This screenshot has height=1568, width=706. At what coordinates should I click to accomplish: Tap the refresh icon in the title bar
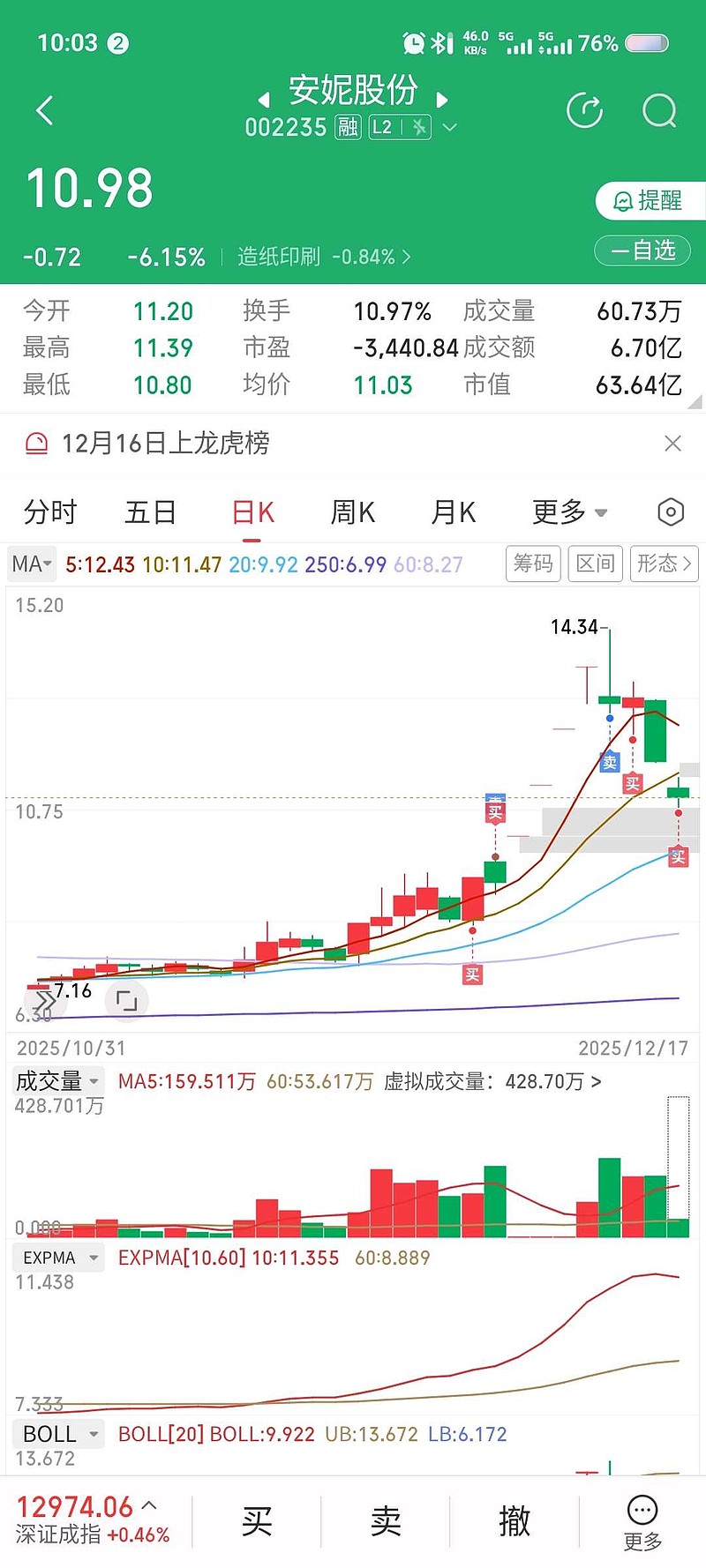click(x=584, y=110)
